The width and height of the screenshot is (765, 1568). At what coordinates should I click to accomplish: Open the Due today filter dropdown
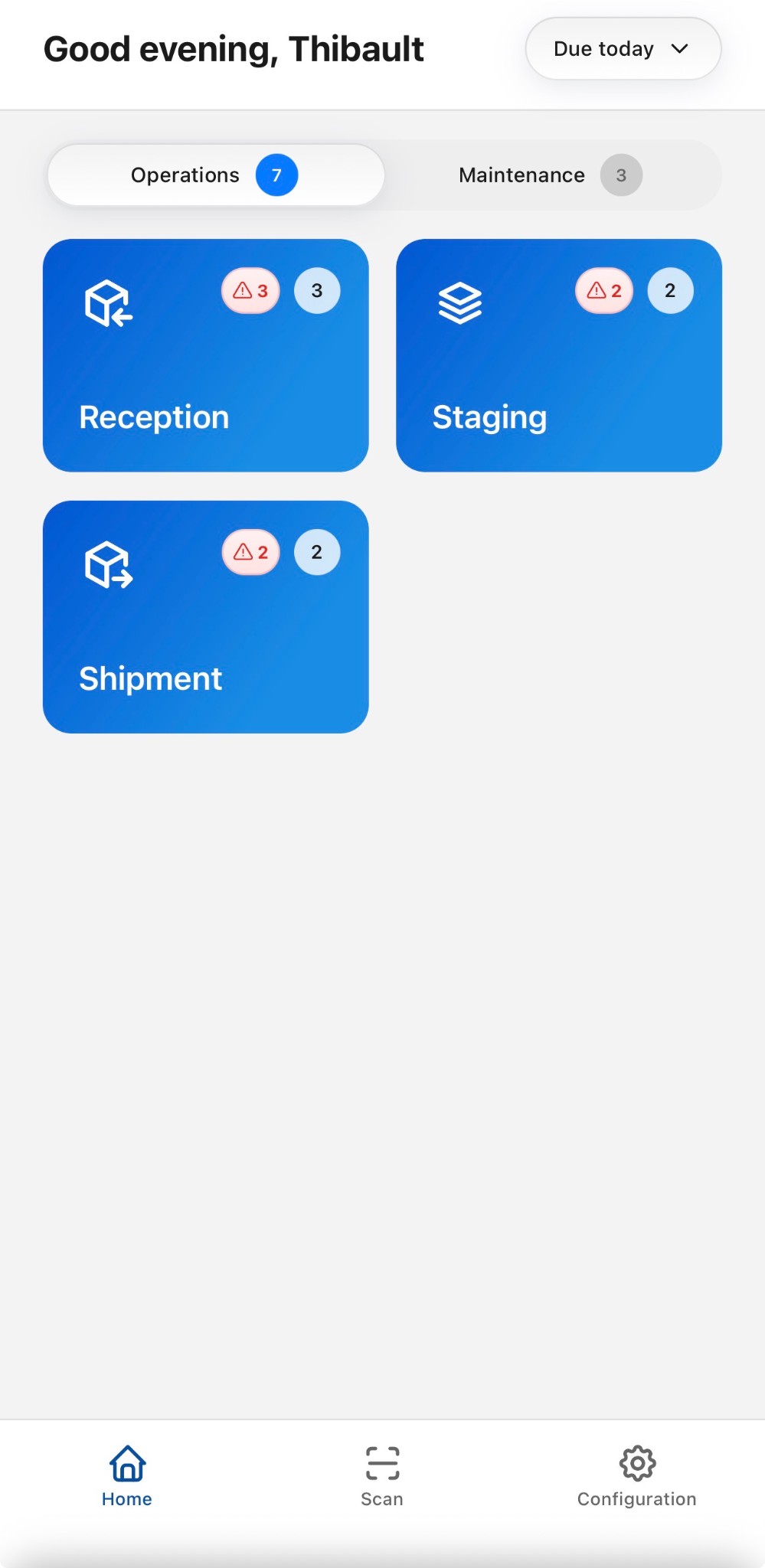(x=623, y=48)
